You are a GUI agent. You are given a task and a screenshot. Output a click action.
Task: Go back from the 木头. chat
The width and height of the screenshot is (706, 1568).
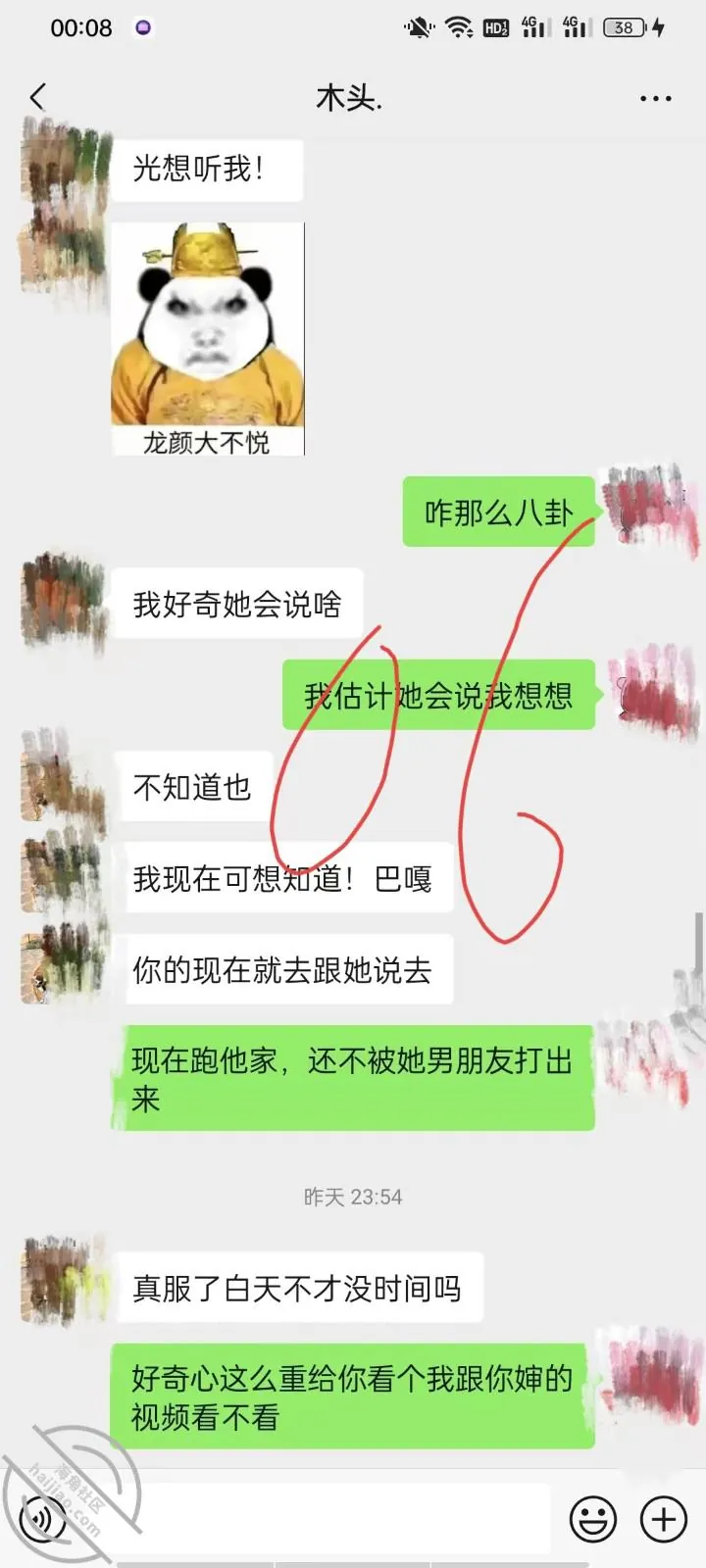point(37,97)
